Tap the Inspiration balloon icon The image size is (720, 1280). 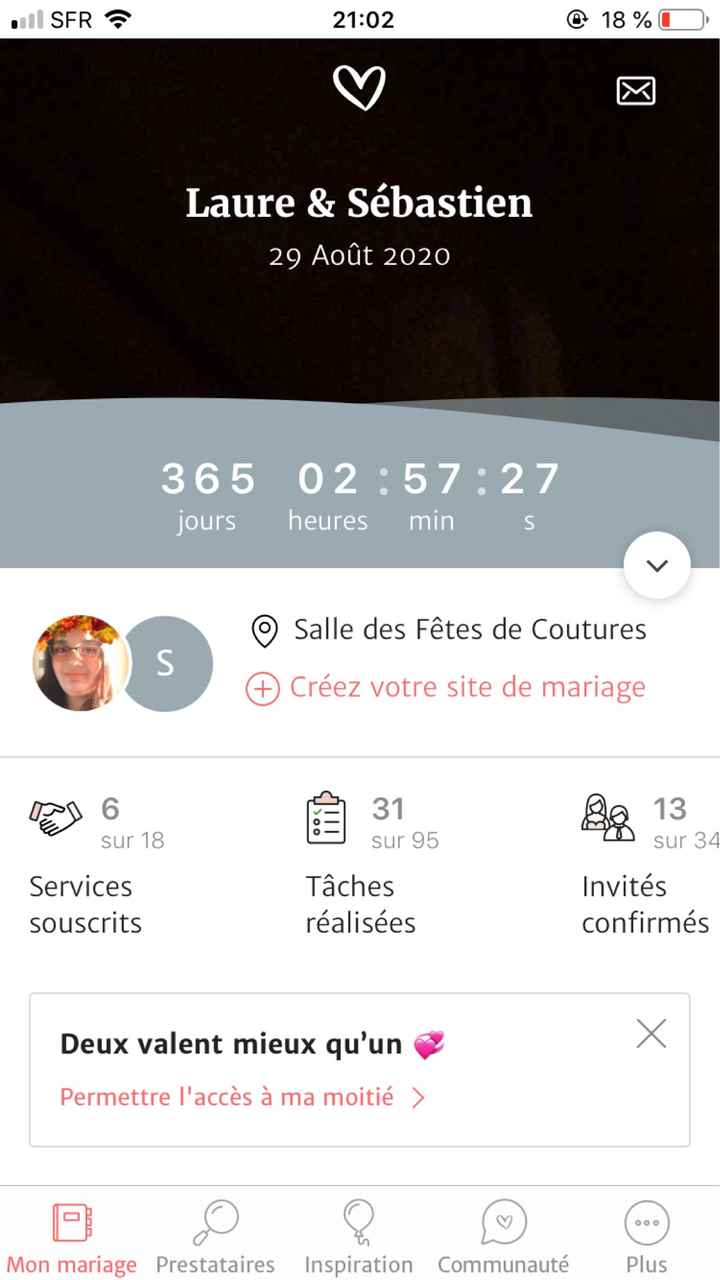coord(359,1222)
